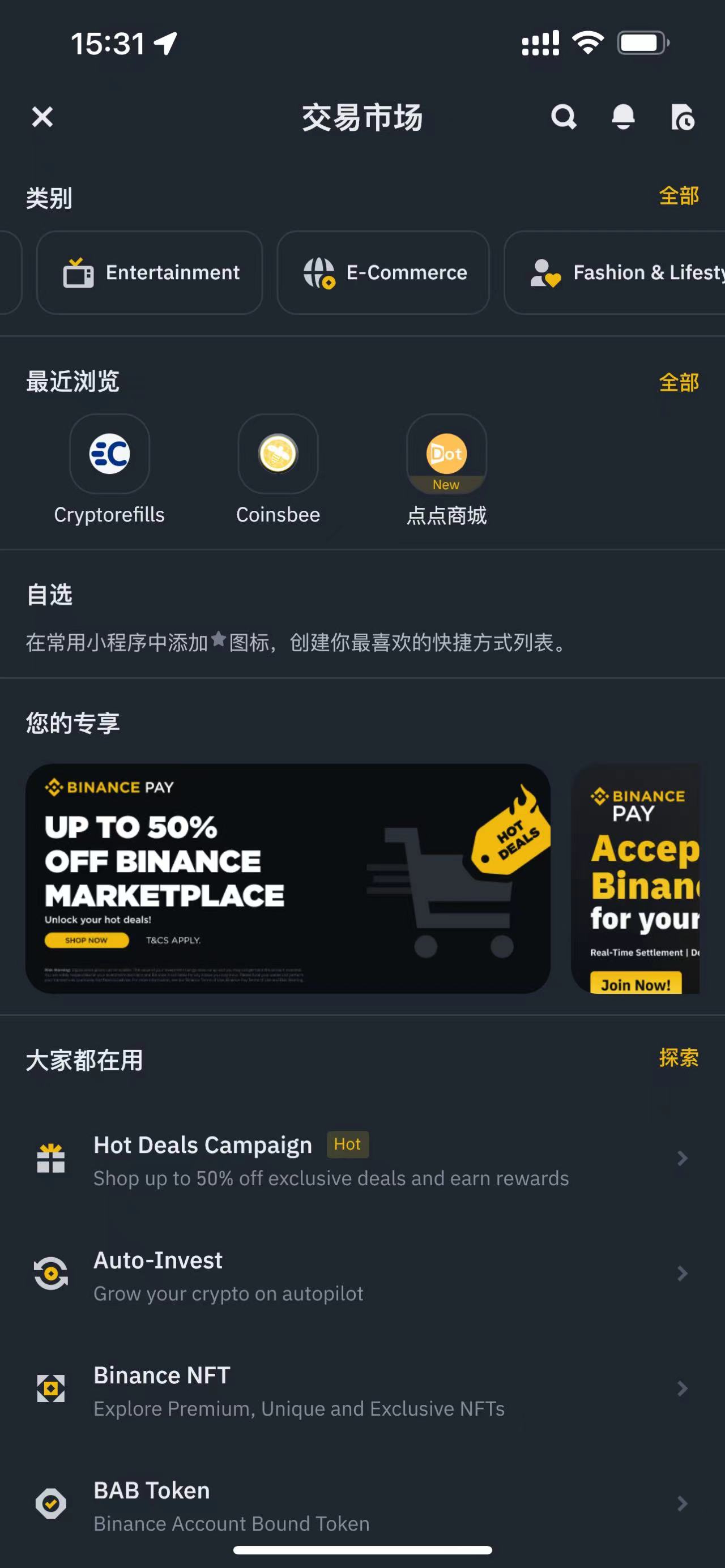Open the order history icon
Viewport: 725px width, 1568px height.
tap(683, 117)
